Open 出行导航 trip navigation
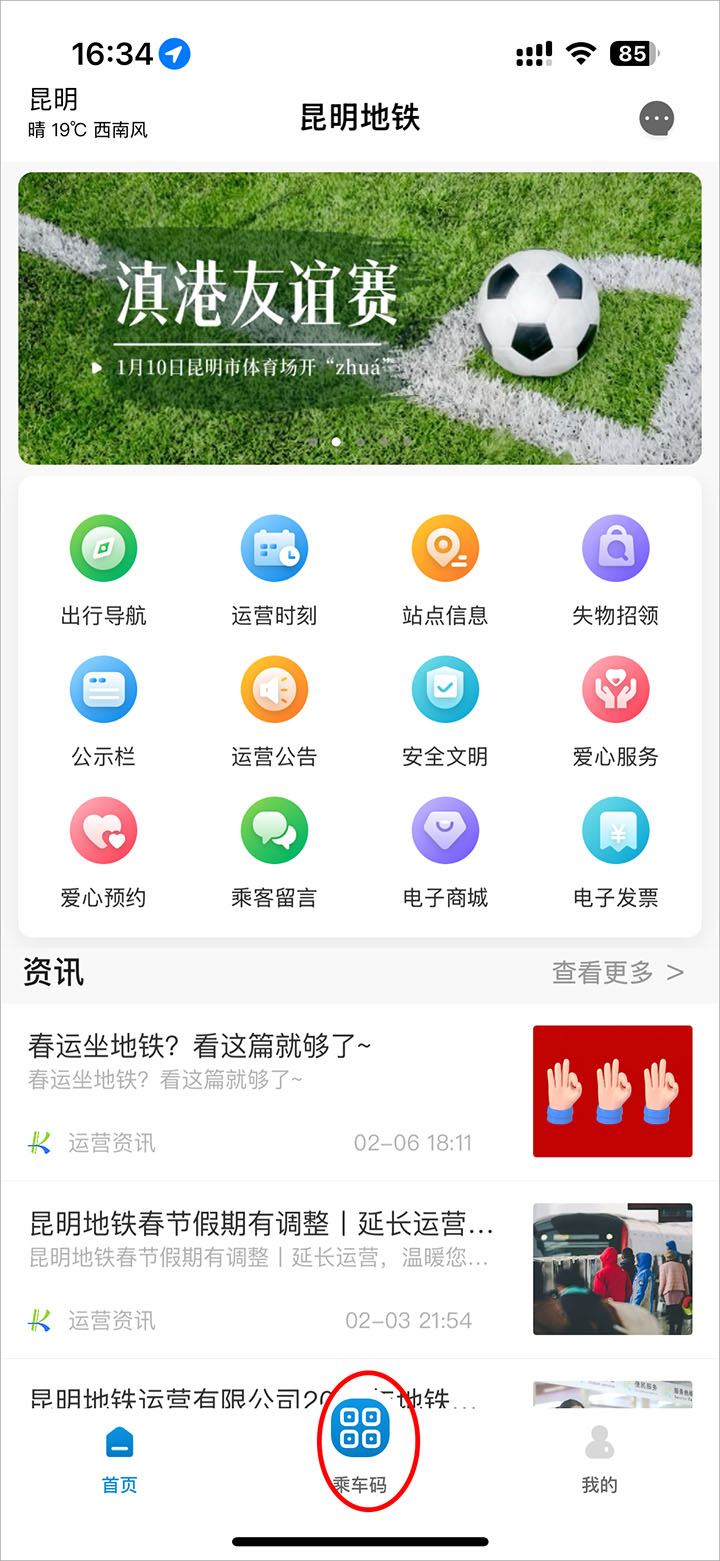Image resolution: width=720 pixels, height=1561 pixels. [103, 568]
